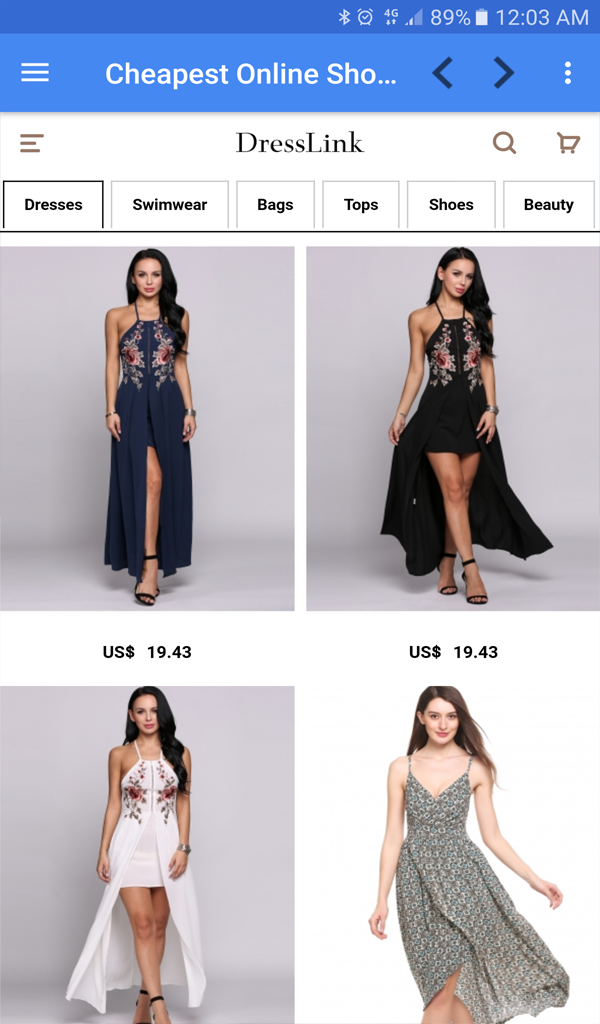Open the three-dot overflow menu
This screenshot has height=1024, width=600.
click(x=567, y=73)
